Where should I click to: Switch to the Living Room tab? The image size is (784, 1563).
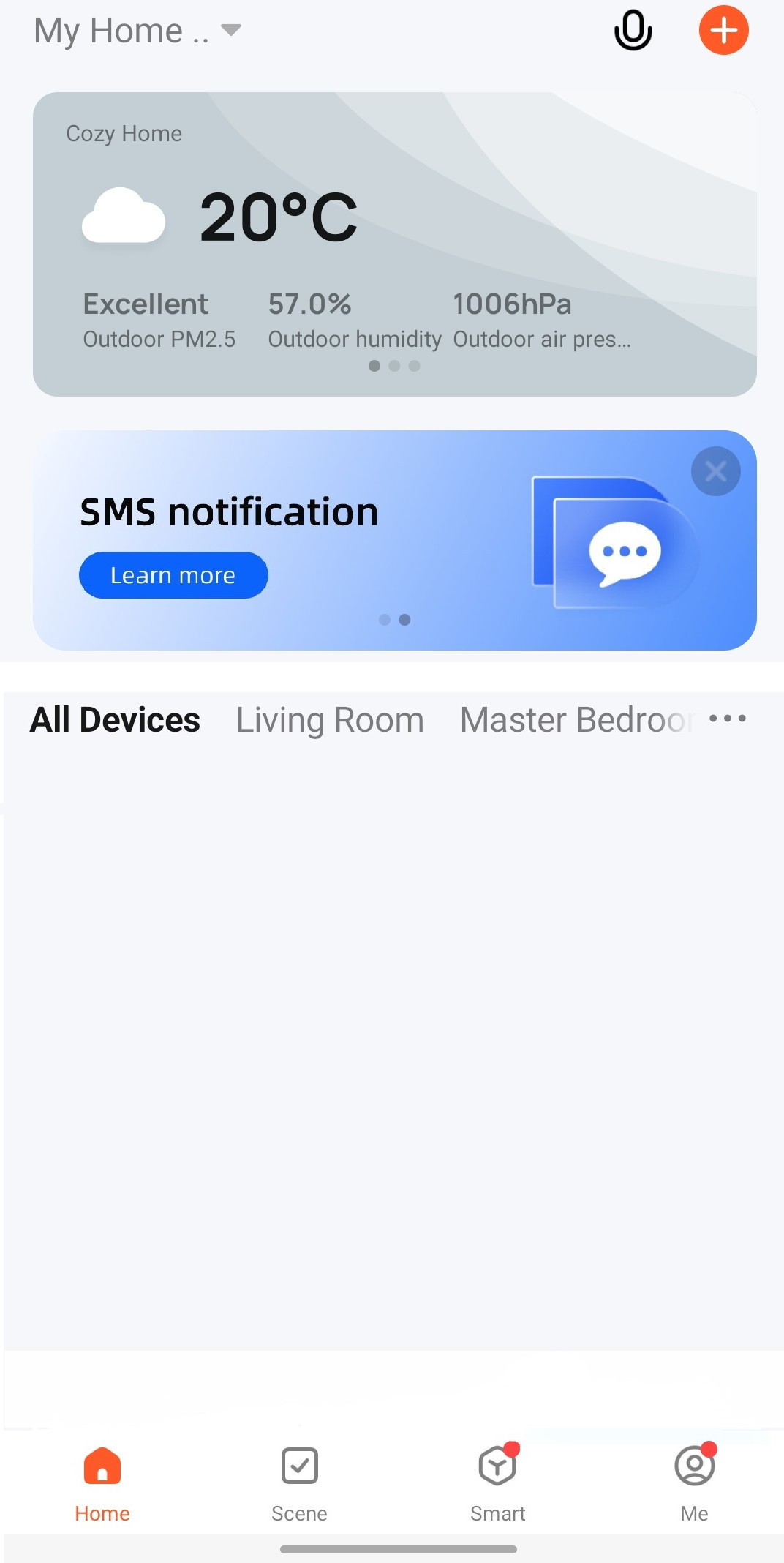330,719
